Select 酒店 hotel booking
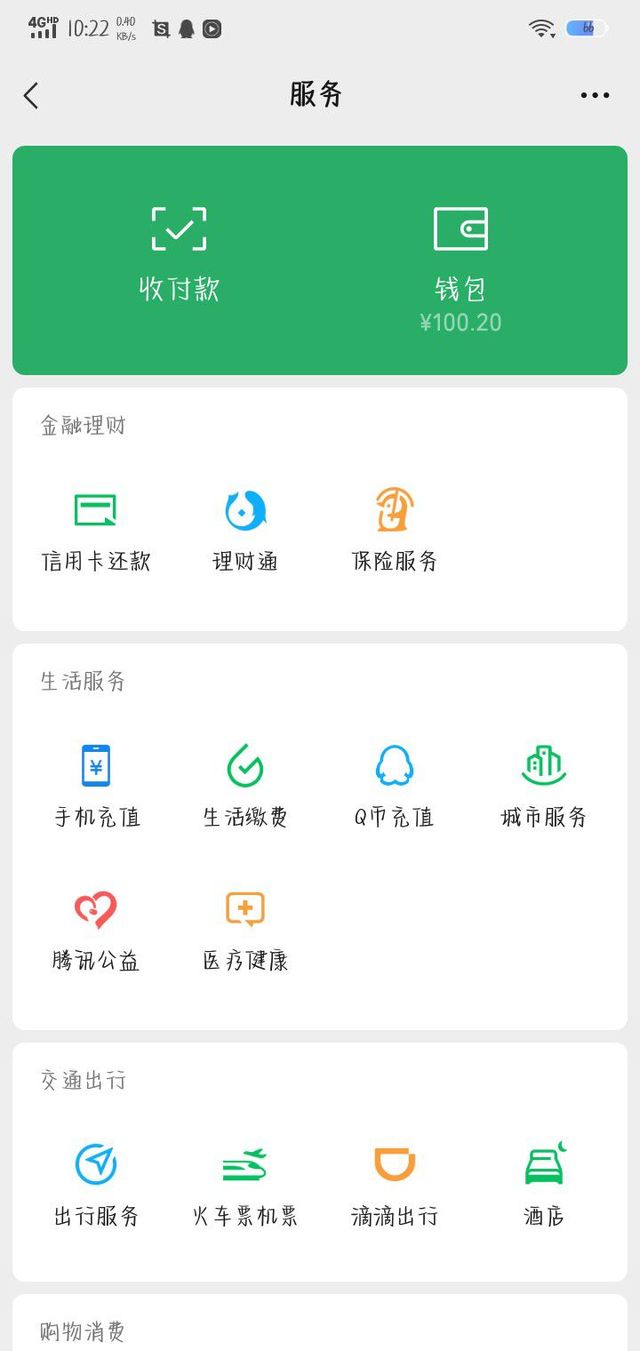 tap(544, 1186)
